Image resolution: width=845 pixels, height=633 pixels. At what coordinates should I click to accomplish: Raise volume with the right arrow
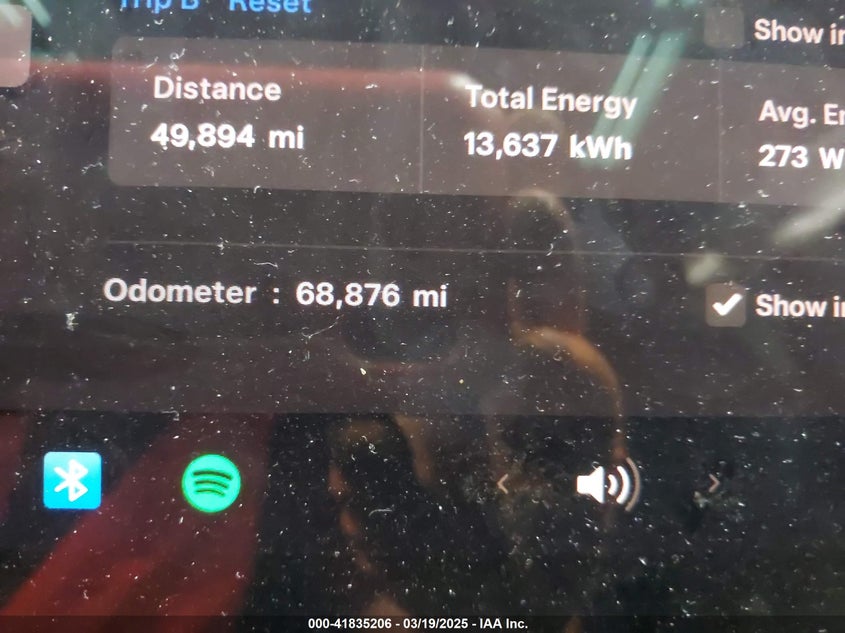pos(714,485)
